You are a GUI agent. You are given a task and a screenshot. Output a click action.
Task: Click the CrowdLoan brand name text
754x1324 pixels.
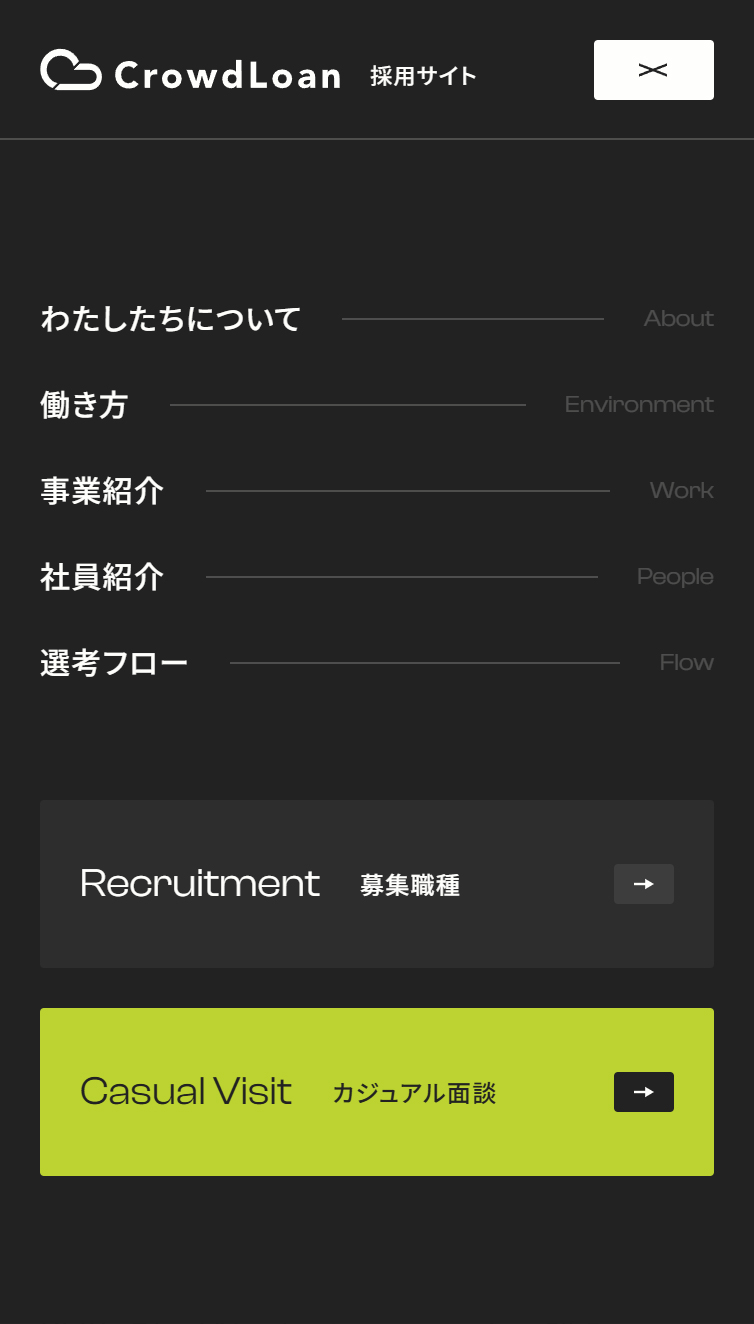click(x=228, y=74)
